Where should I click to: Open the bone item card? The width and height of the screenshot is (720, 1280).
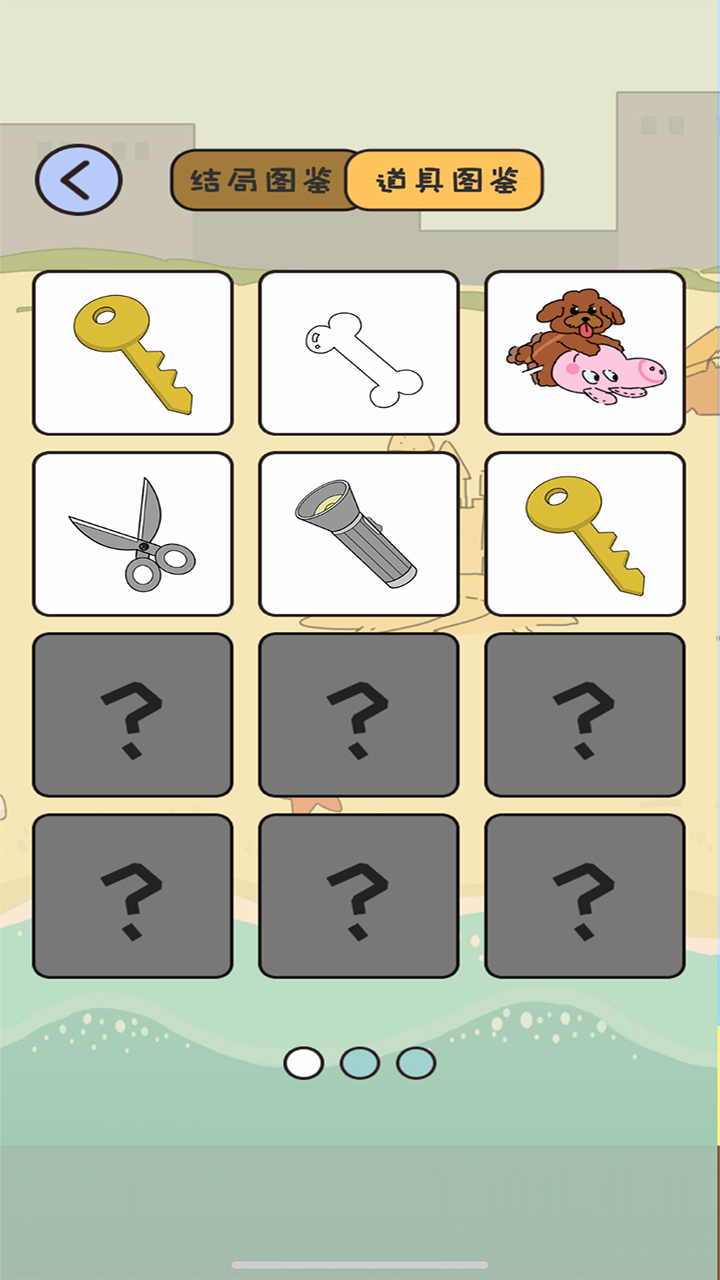[x=359, y=353]
